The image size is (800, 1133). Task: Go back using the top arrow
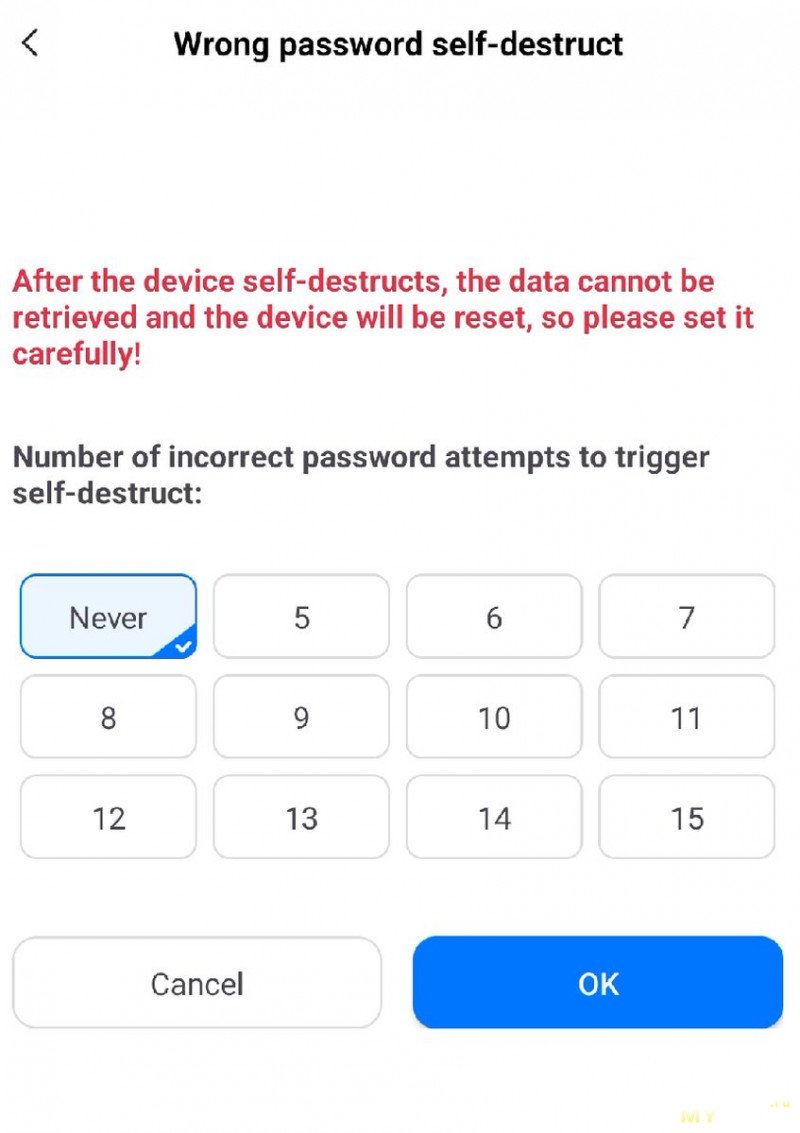(31, 43)
